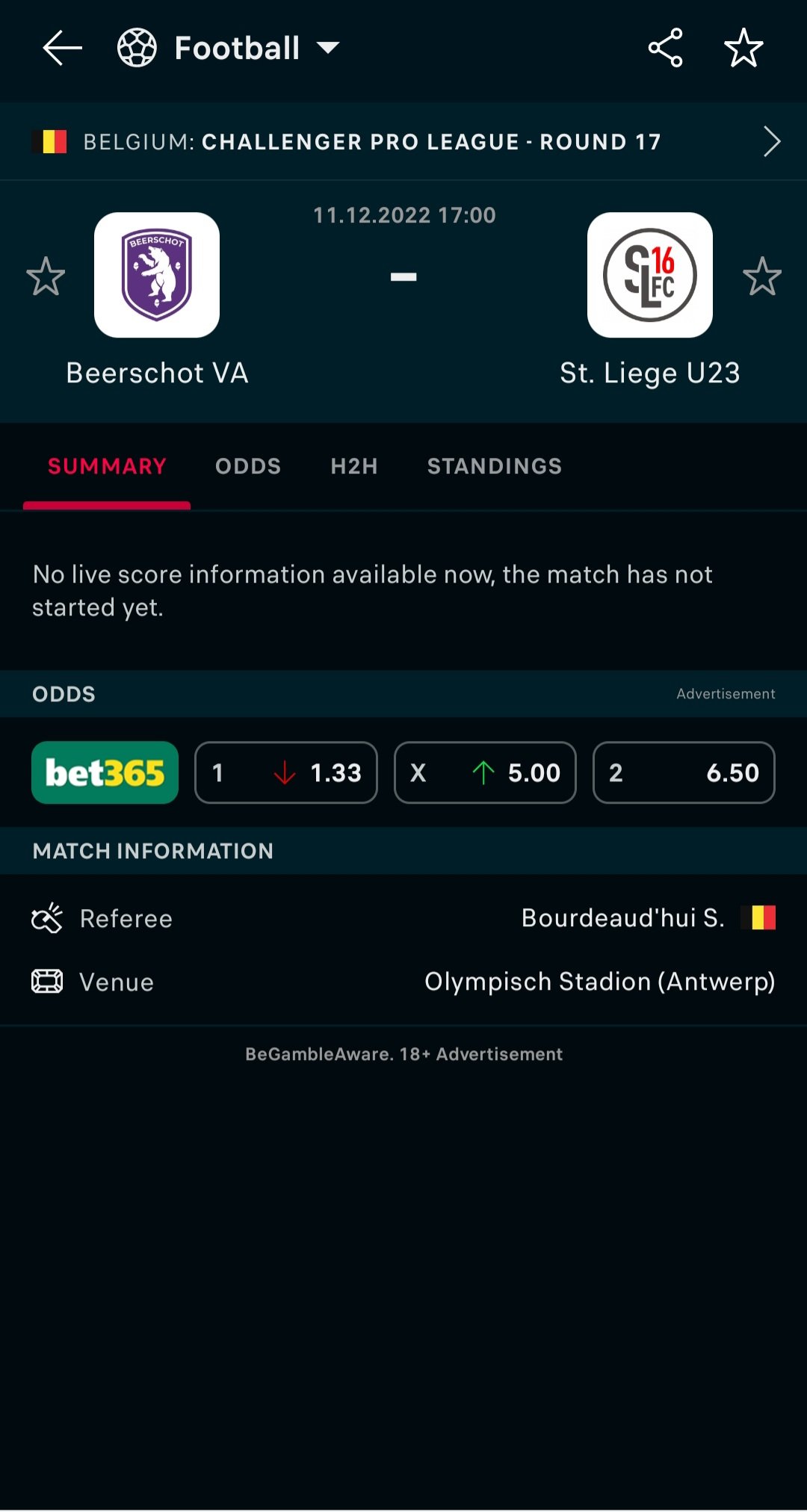
Task: Open St. Liege U23 team logo
Action: (650, 275)
